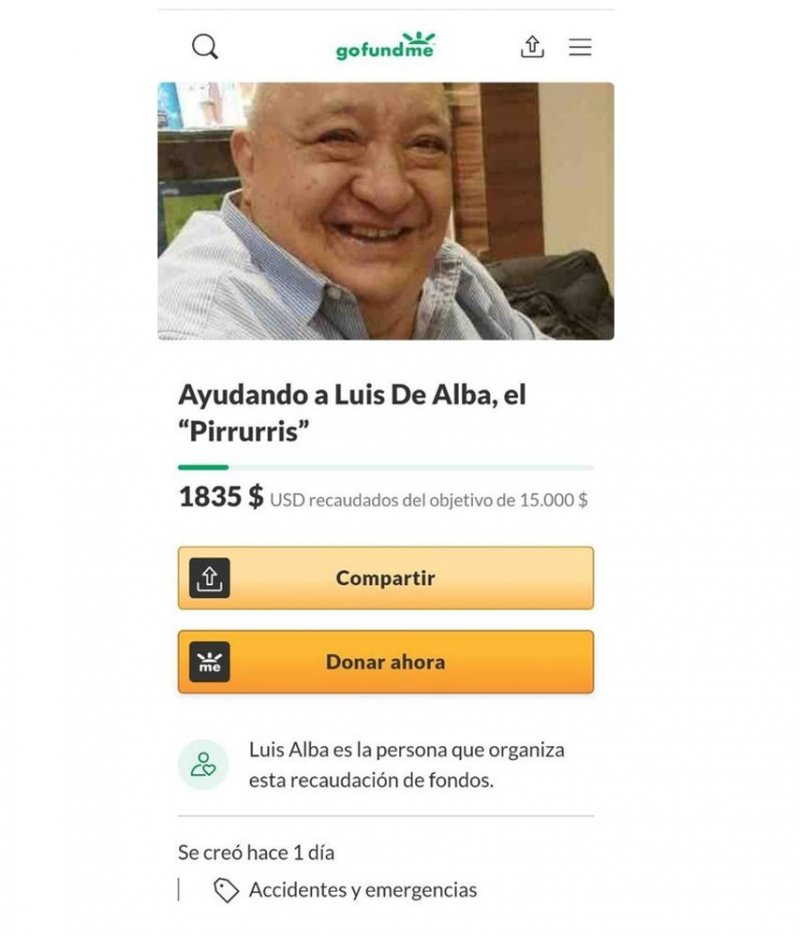
Task: Donate with the Donar ahora button
Action: pos(385,662)
